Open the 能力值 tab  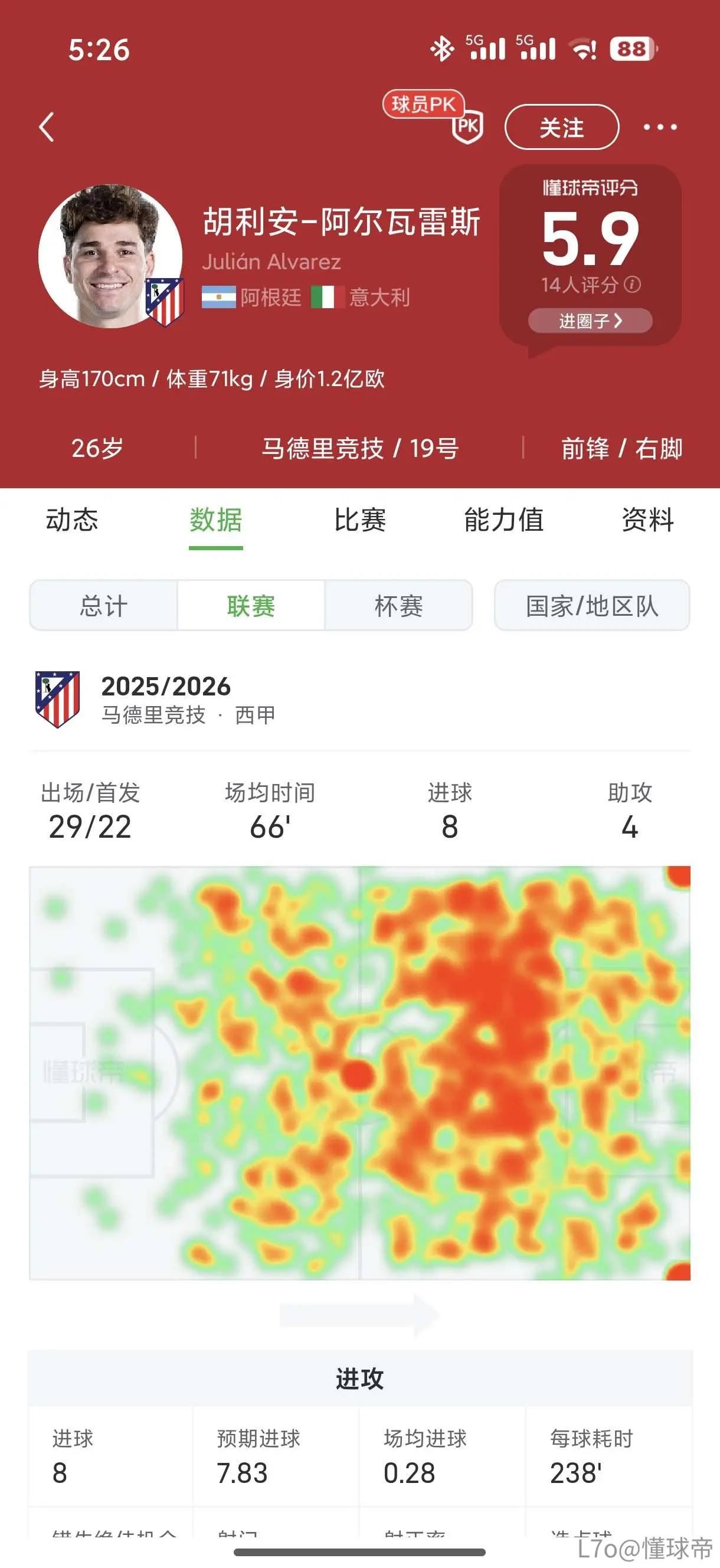[x=504, y=520]
